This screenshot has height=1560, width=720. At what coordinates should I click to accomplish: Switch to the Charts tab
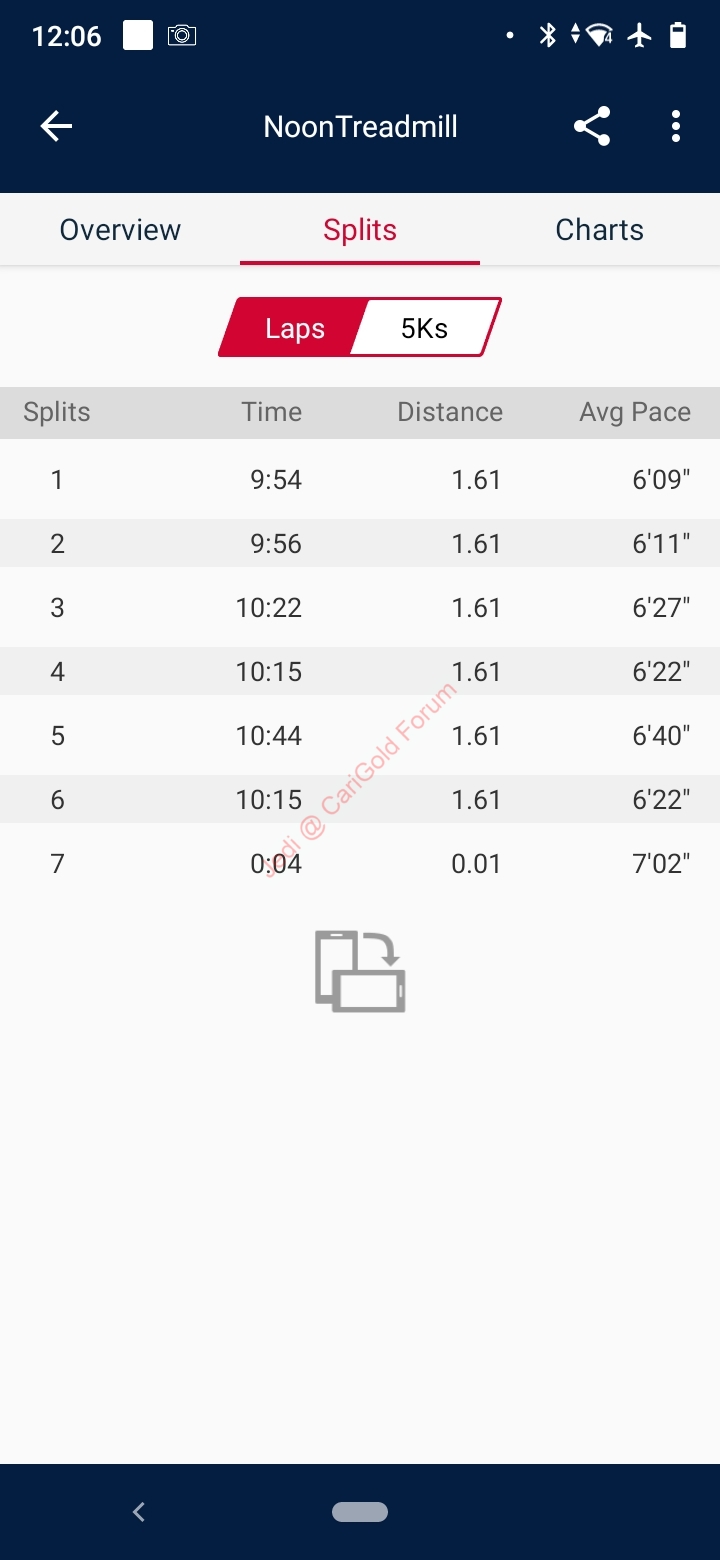pyautogui.click(x=600, y=229)
